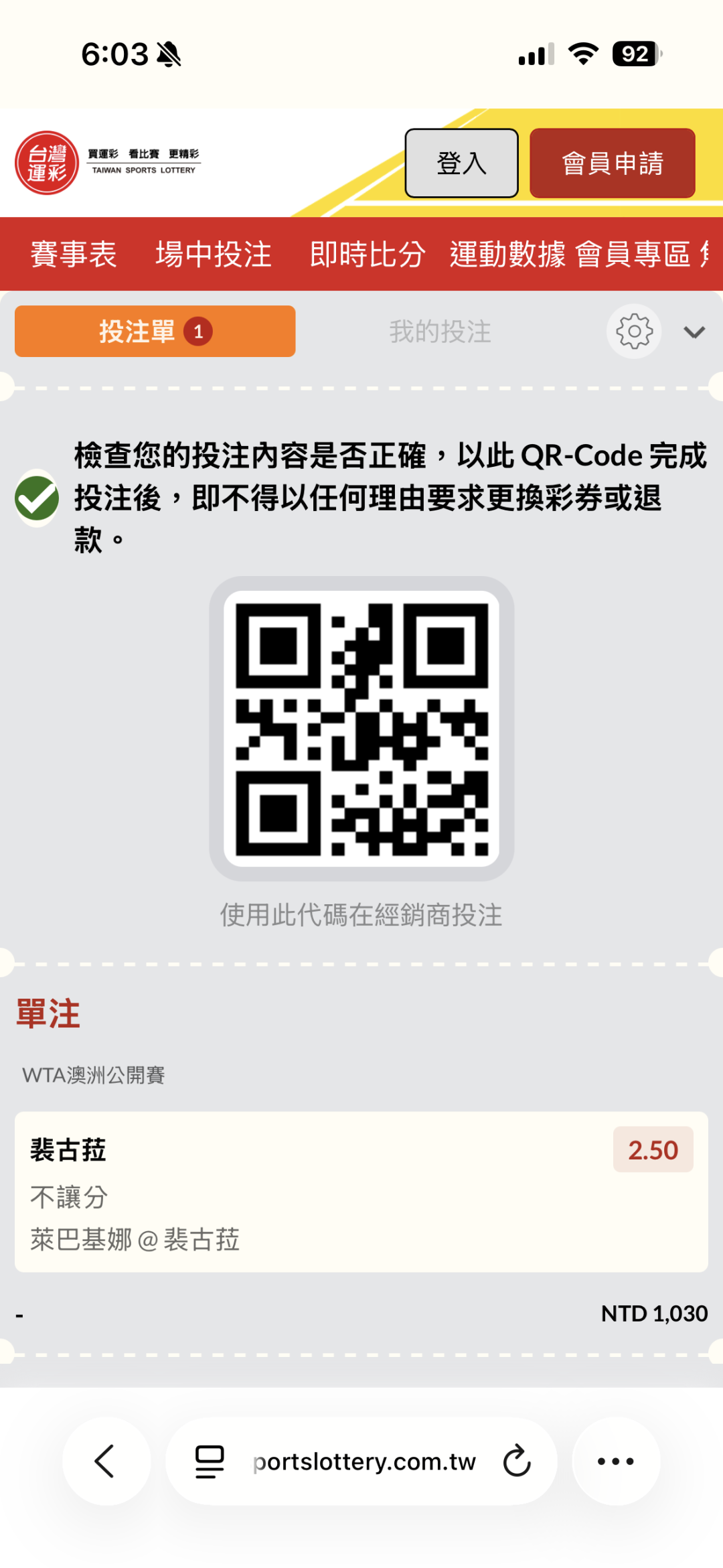
Task: Reload the page in the browser
Action: point(517,1461)
